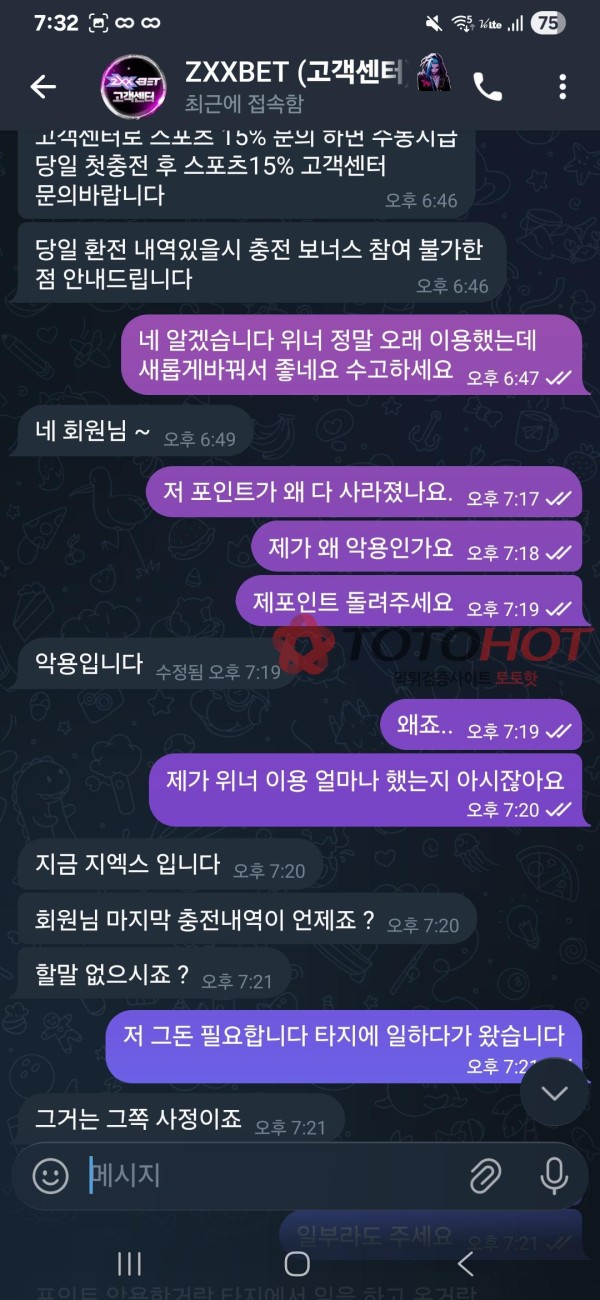The width and height of the screenshot is (600, 1300).
Task: Jump to the latest message
Action: (x=555, y=1093)
